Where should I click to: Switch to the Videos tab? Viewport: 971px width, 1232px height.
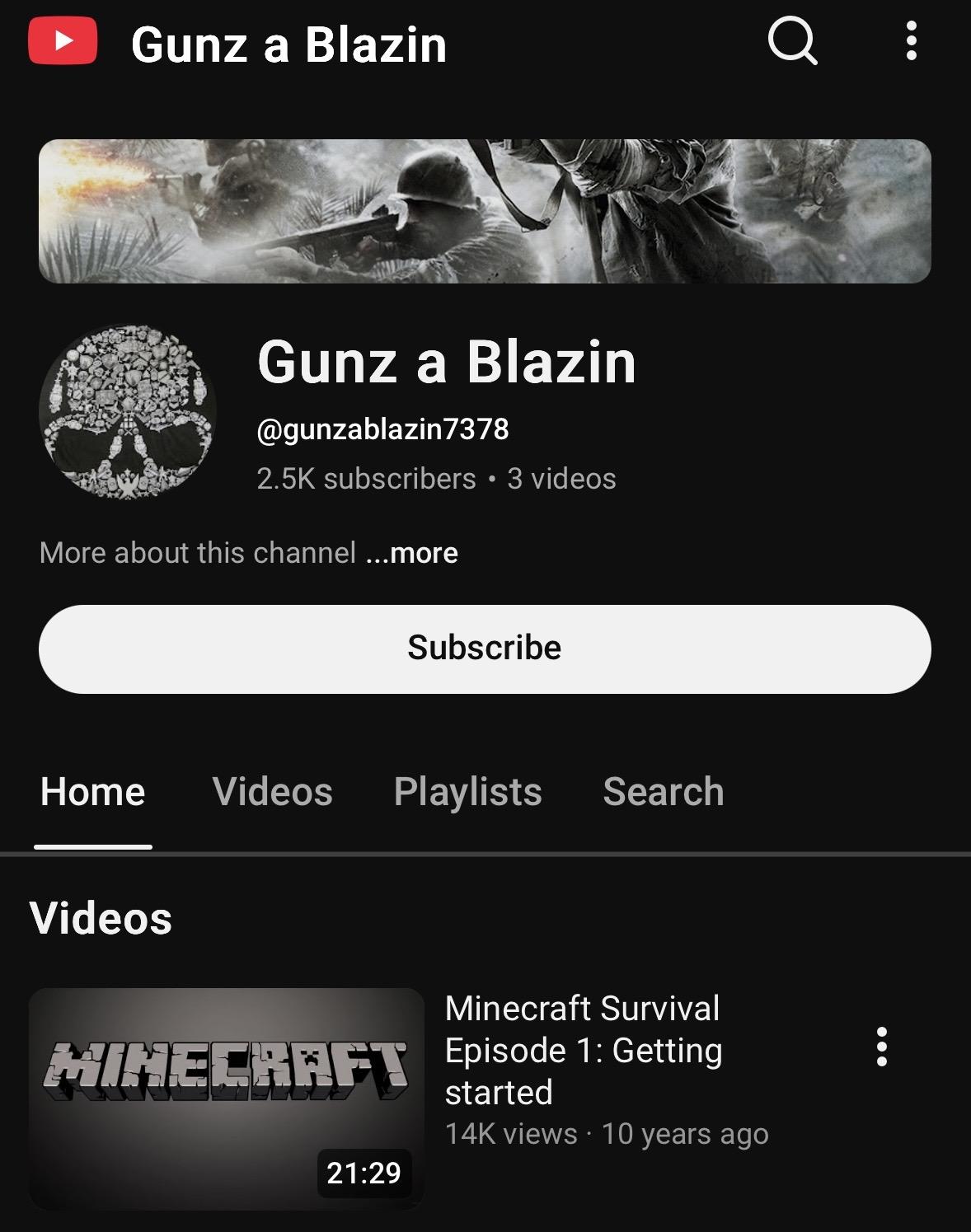pos(272,792)
